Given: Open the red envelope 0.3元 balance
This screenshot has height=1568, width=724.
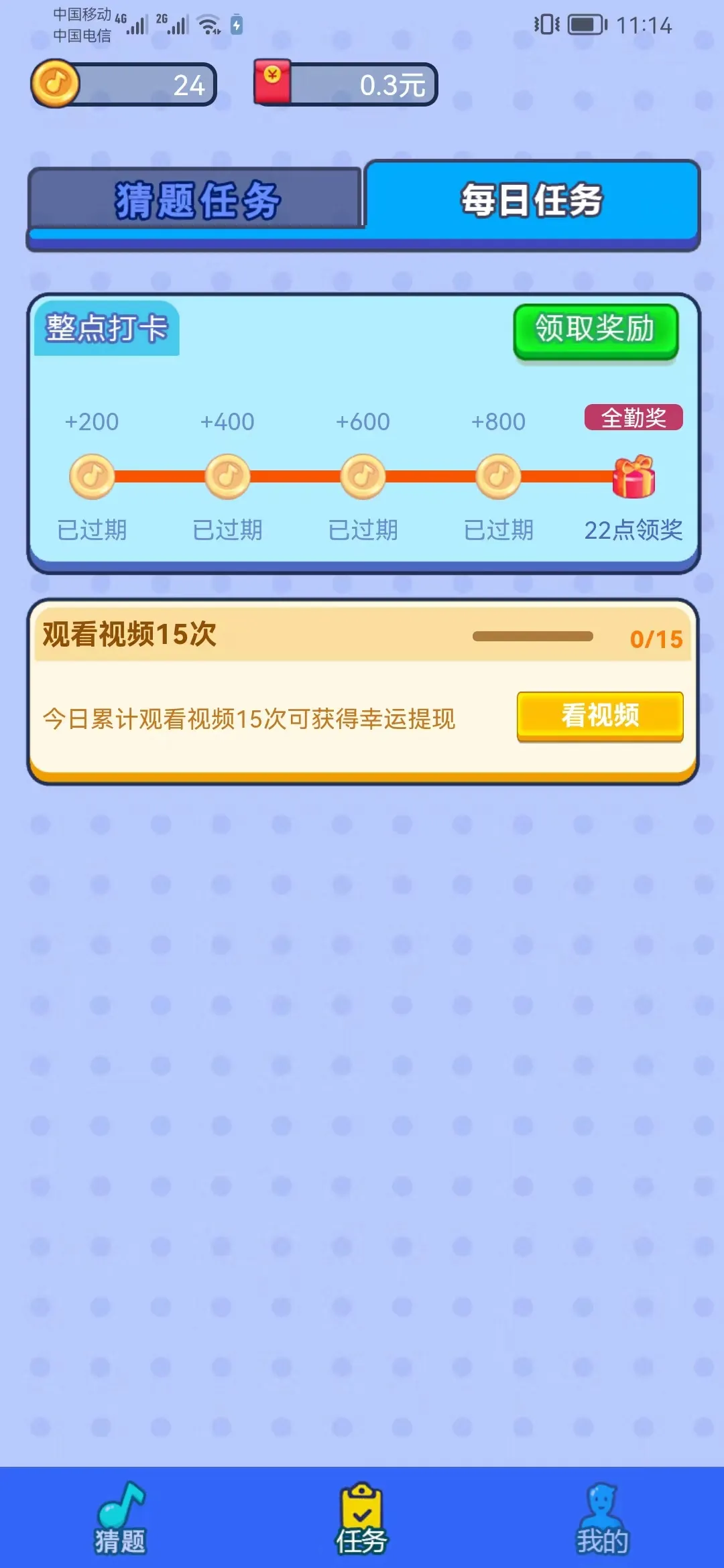Looking at the screenshot, I should click(x=345, y=85).
